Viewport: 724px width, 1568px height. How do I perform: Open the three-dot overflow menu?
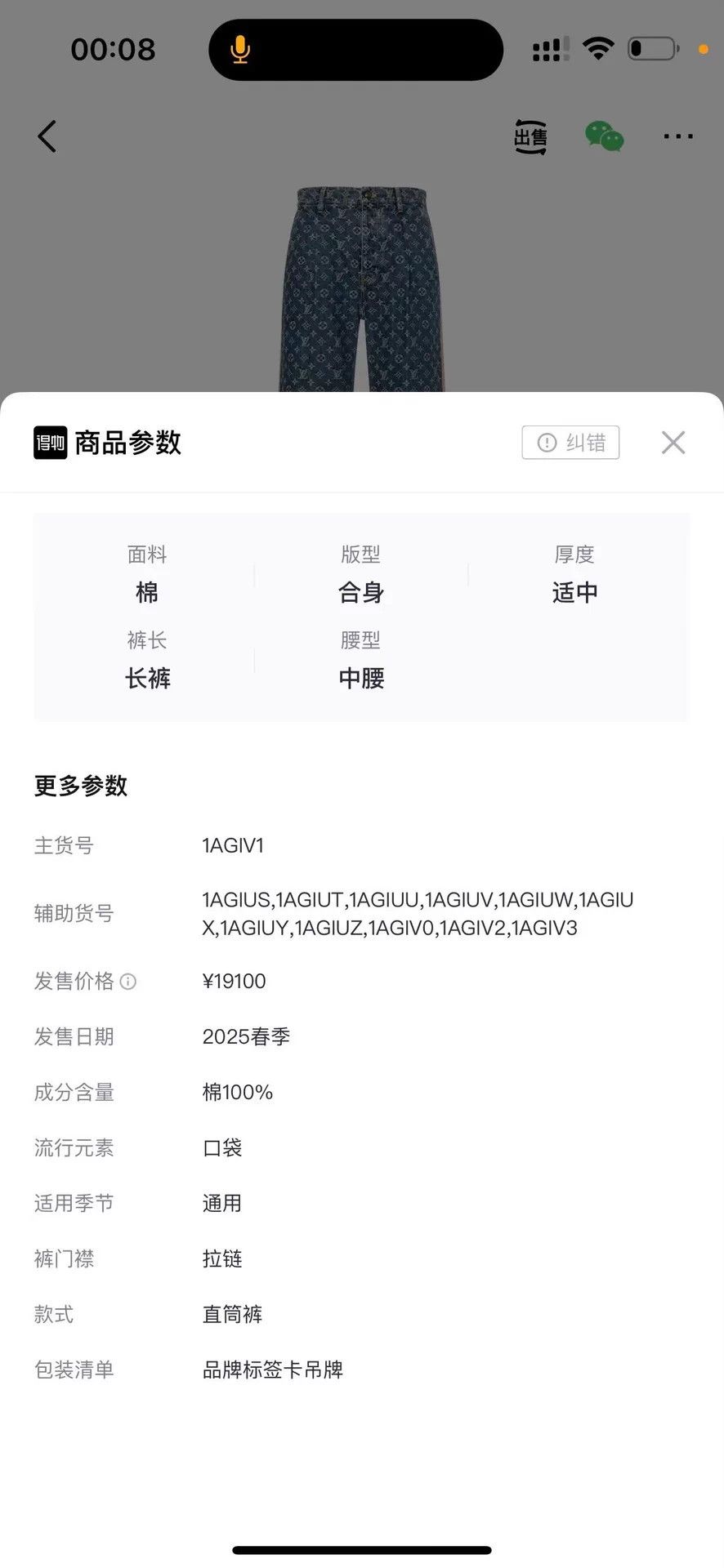click(678, 137)
